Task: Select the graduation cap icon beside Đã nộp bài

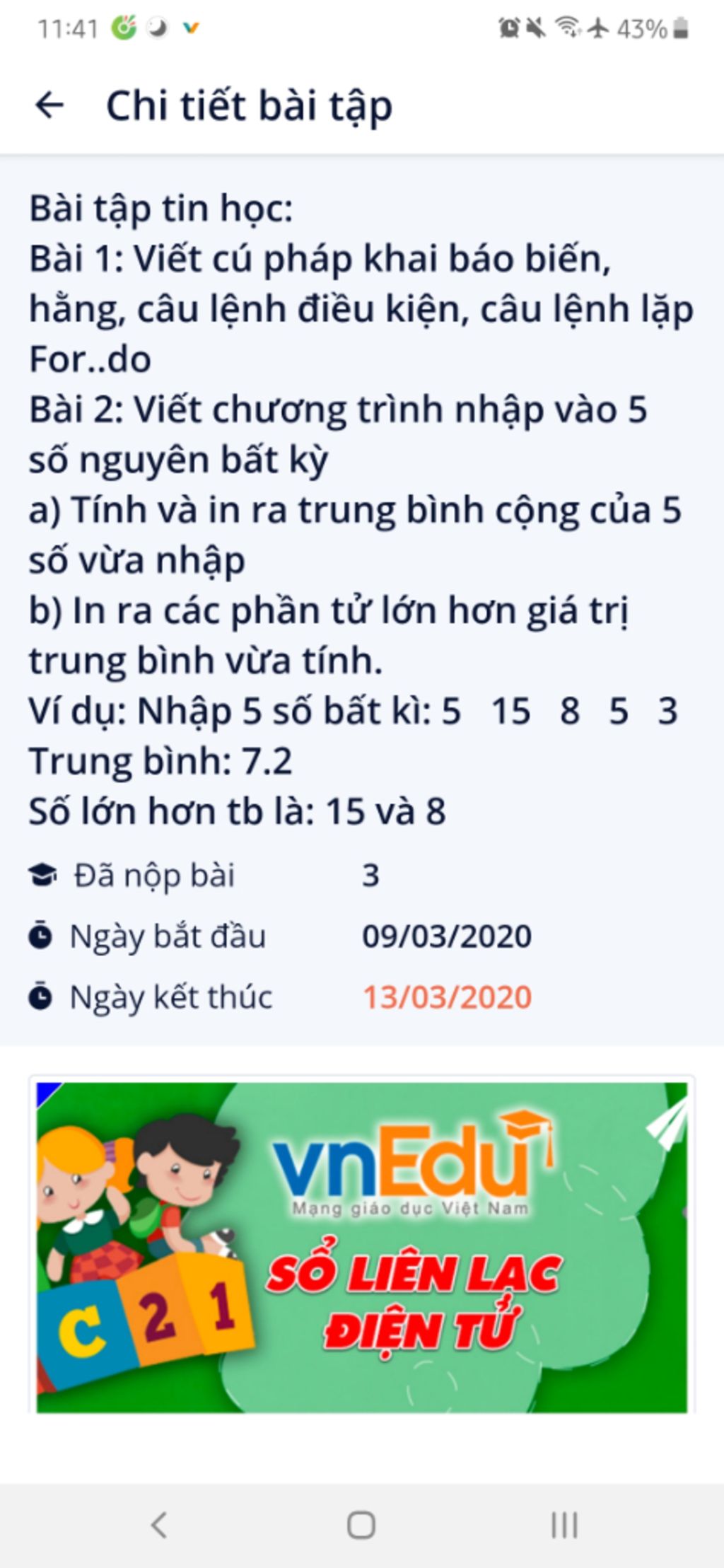Action: (x=44, y=874)
